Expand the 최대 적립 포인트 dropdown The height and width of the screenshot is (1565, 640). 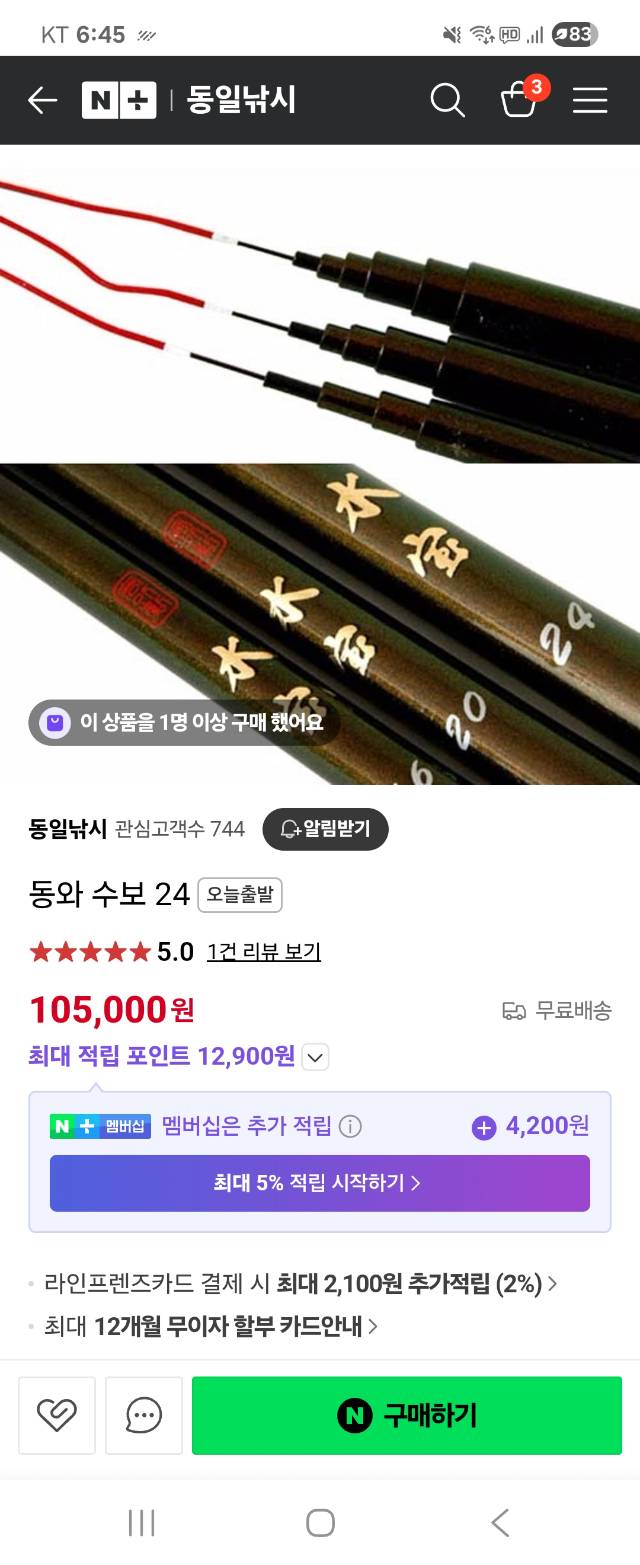[x=315, y=1057]
